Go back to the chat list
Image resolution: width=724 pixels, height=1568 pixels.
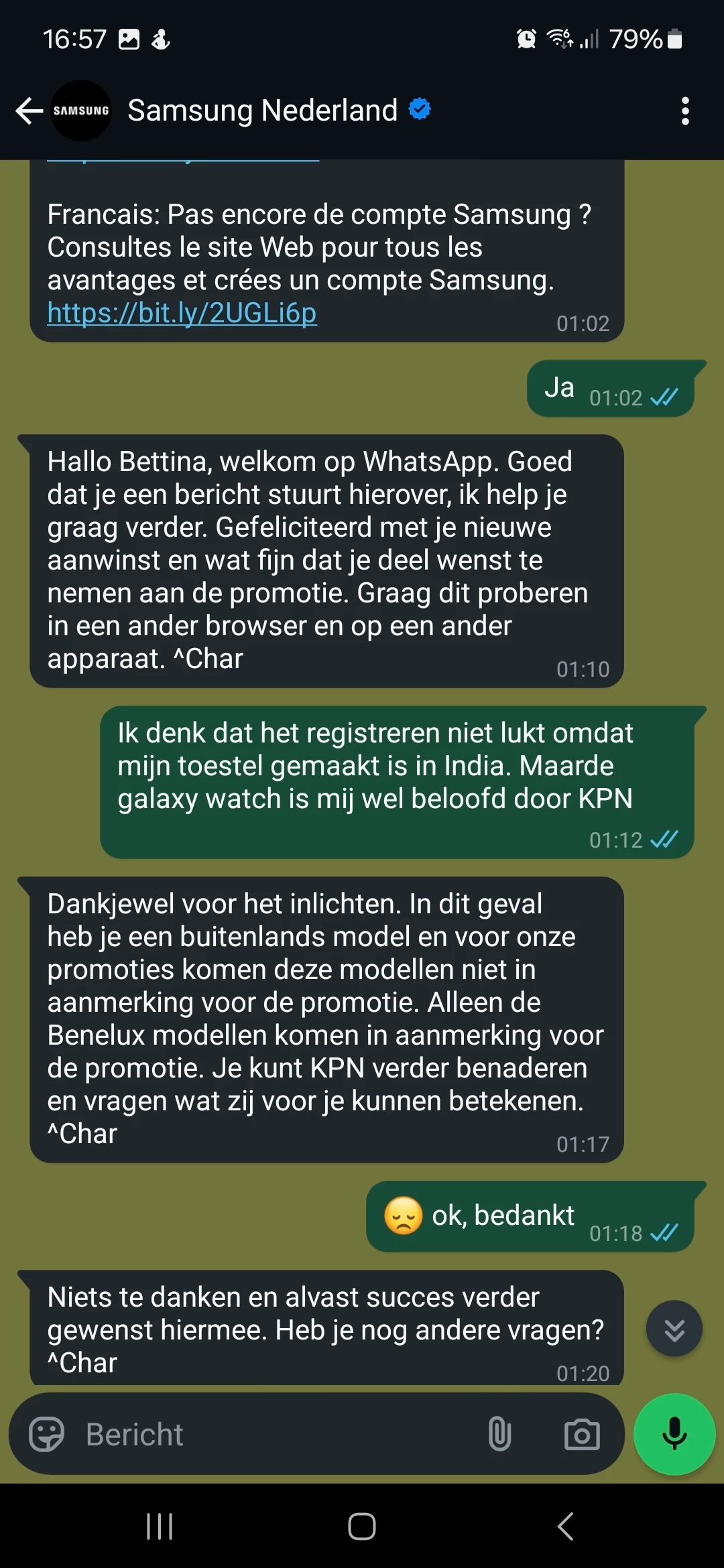[29, 111]
